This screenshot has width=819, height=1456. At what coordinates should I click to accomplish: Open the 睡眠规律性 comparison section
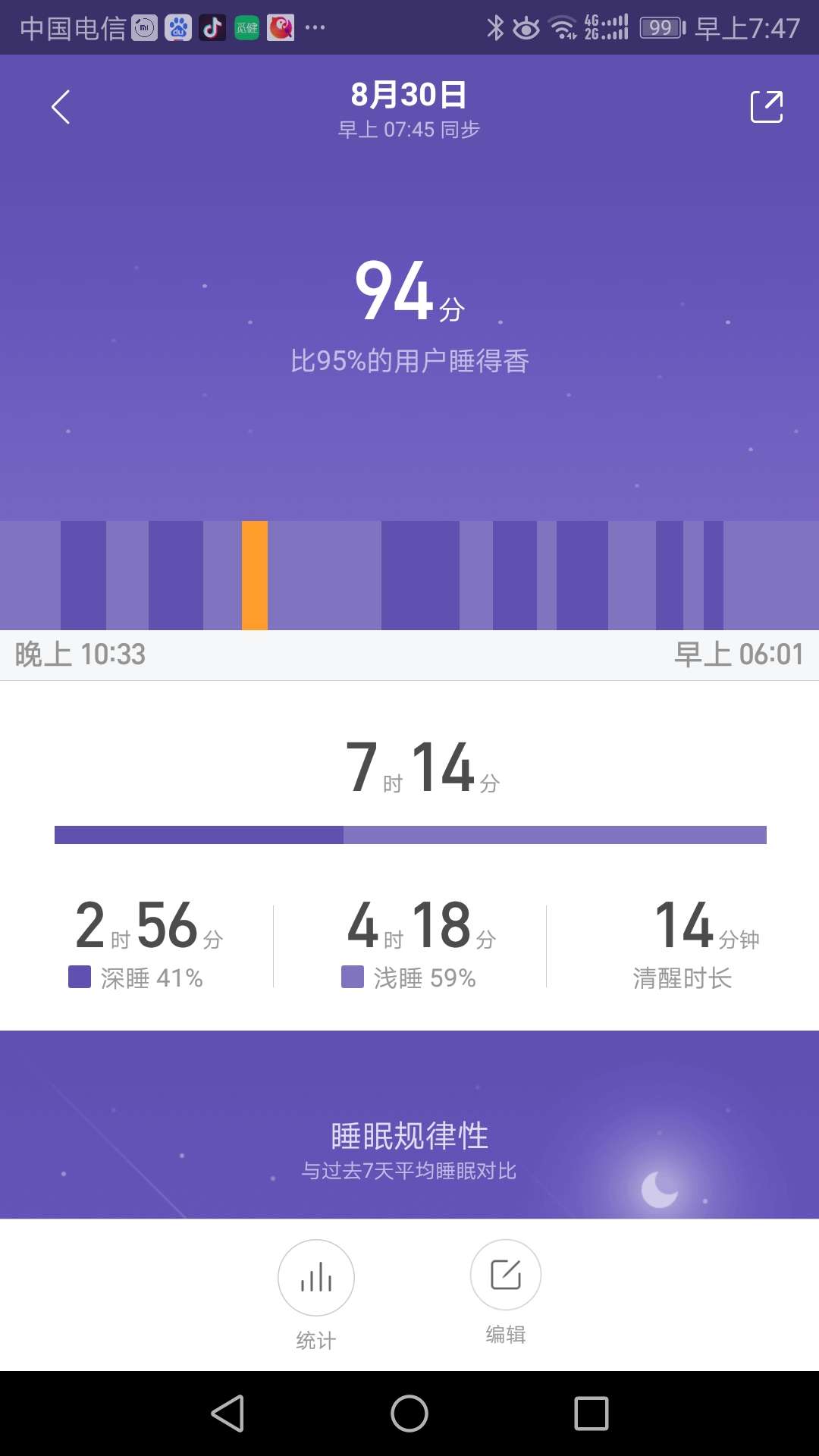point(409,1135)
